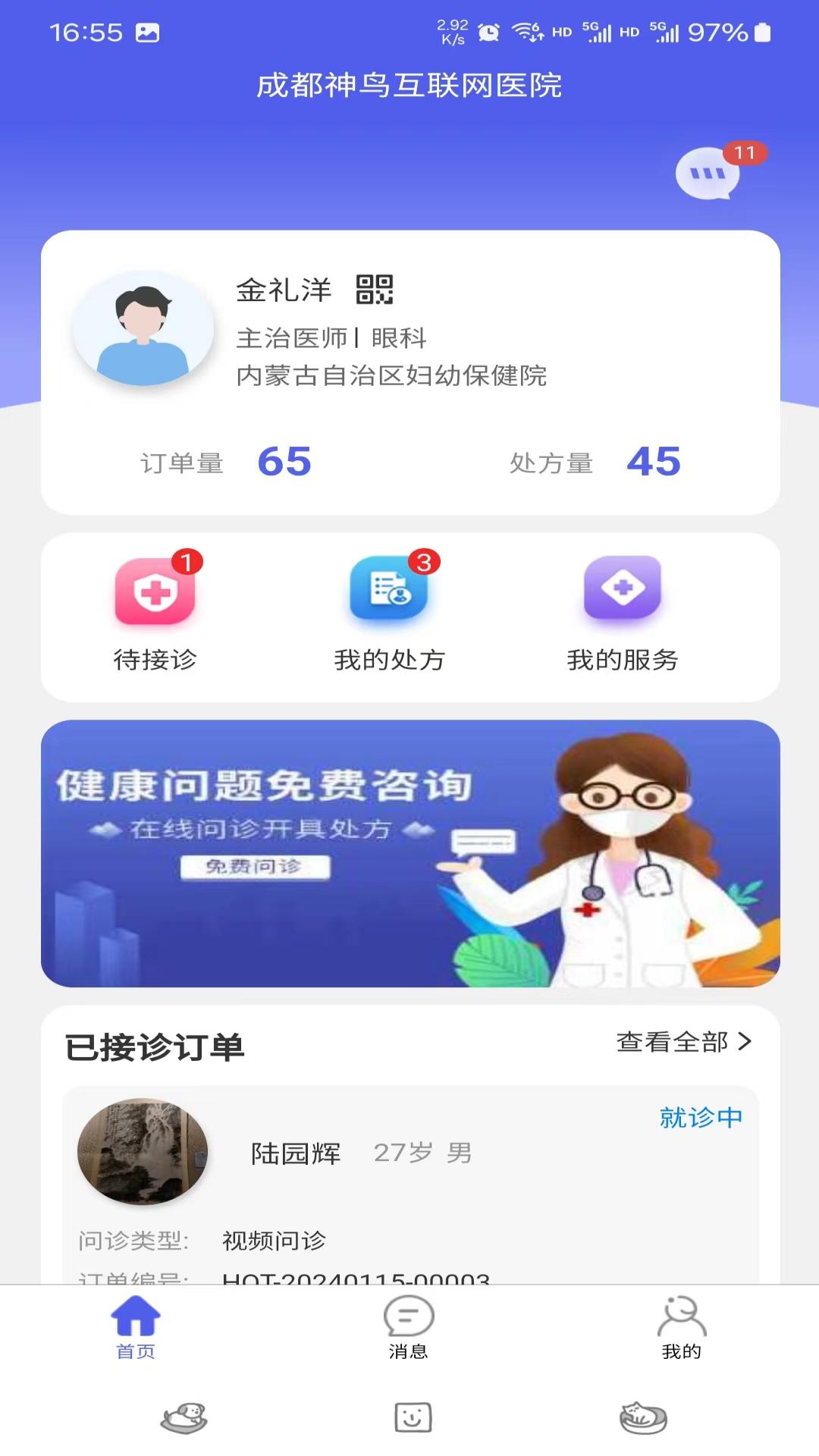Switch to the 我的 tab
The width and height of the screenshot is (819, 1456).
(682, 1327)
